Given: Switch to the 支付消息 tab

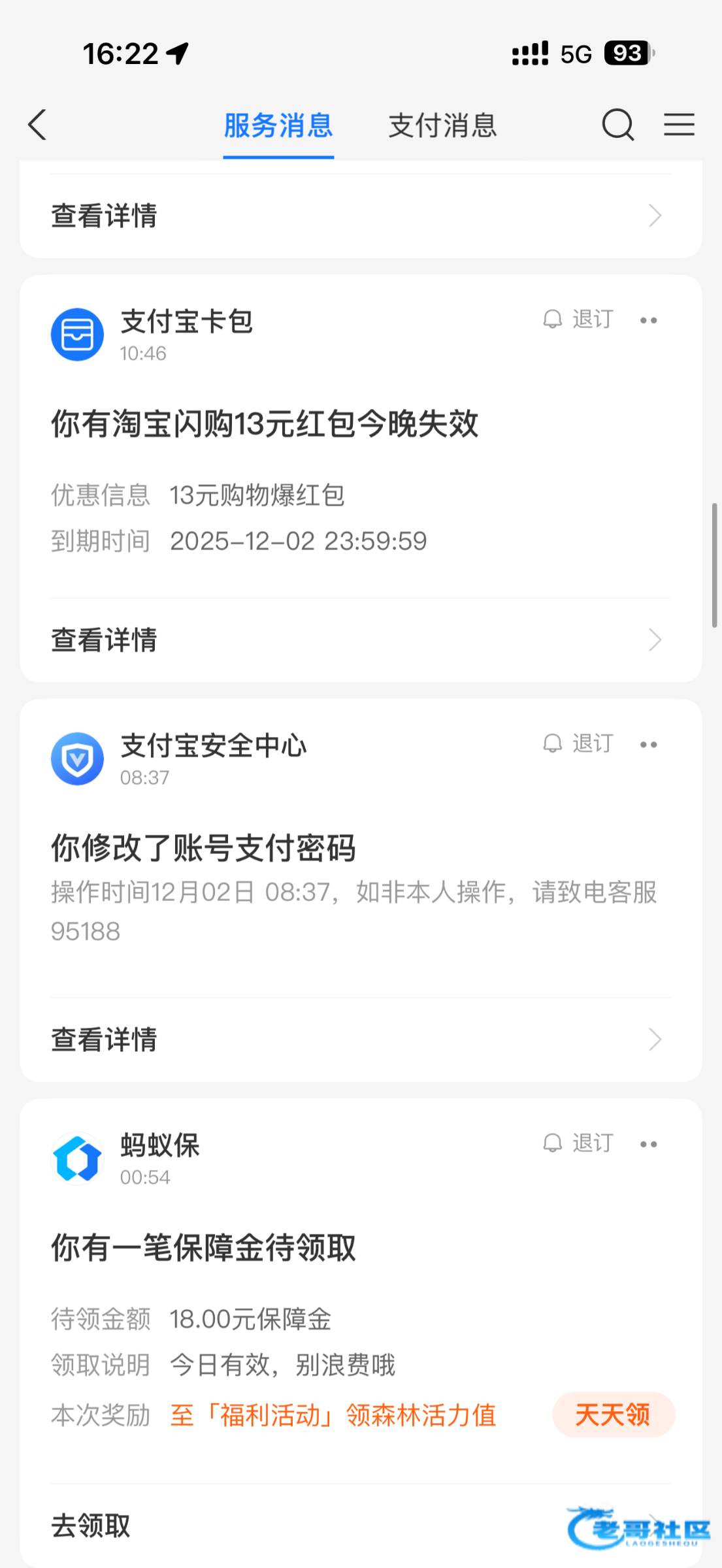Looking at the screenshot, I should click(442, 125).
